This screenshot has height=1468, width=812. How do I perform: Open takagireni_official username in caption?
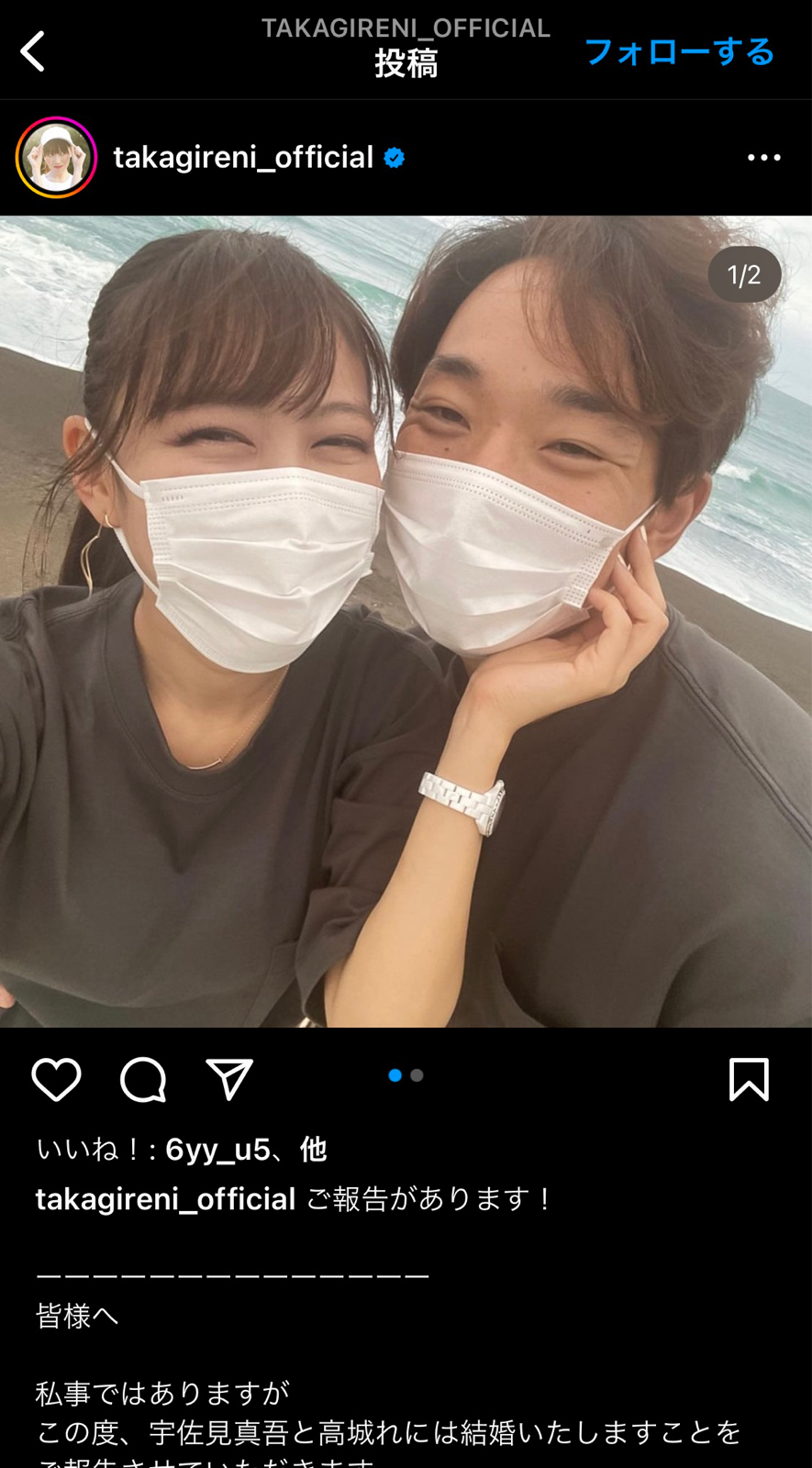click(165, 1199)
